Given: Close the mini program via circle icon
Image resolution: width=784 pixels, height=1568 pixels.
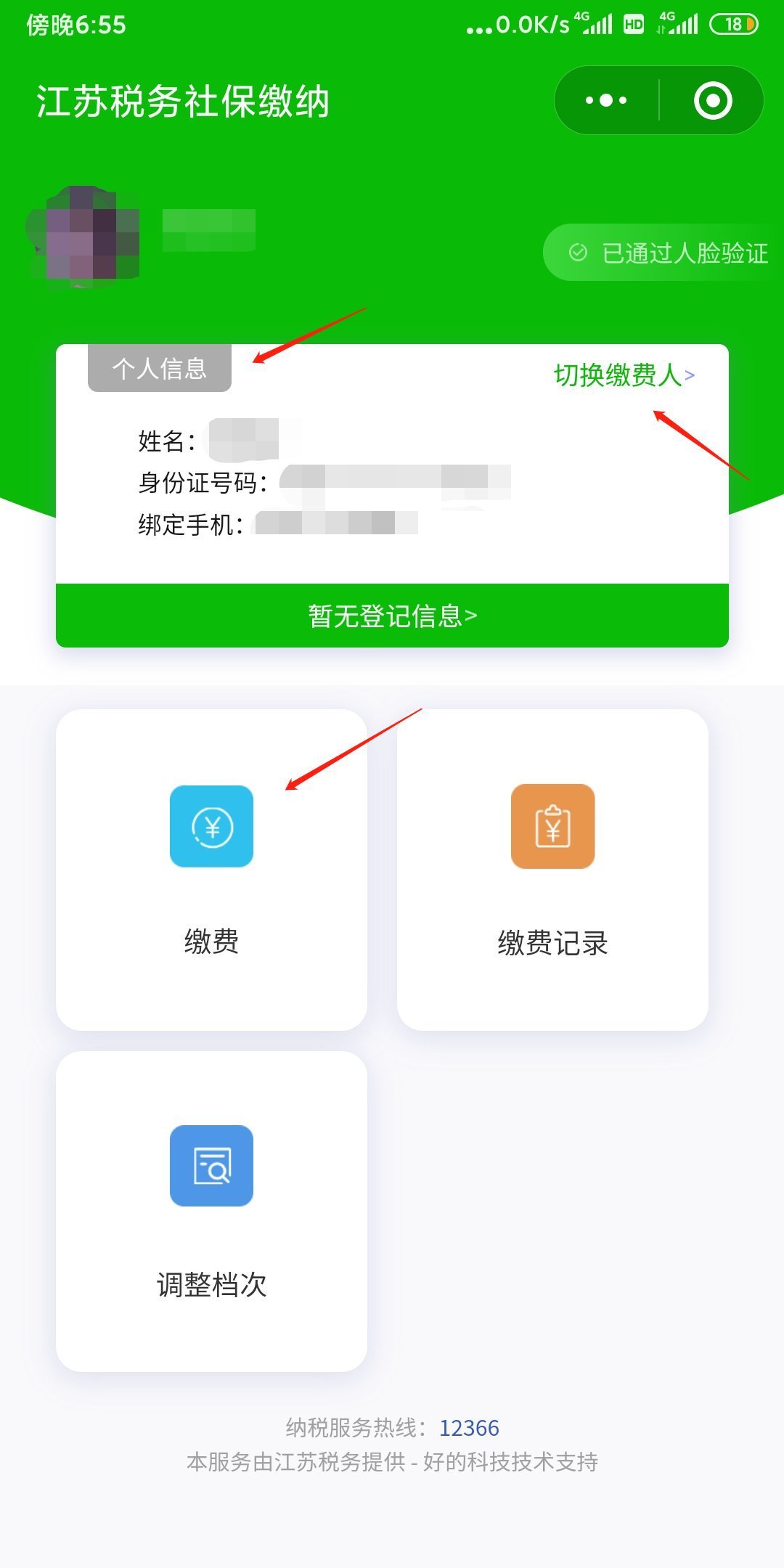Looking at the screenshot, I should click(x=712, y=100).
